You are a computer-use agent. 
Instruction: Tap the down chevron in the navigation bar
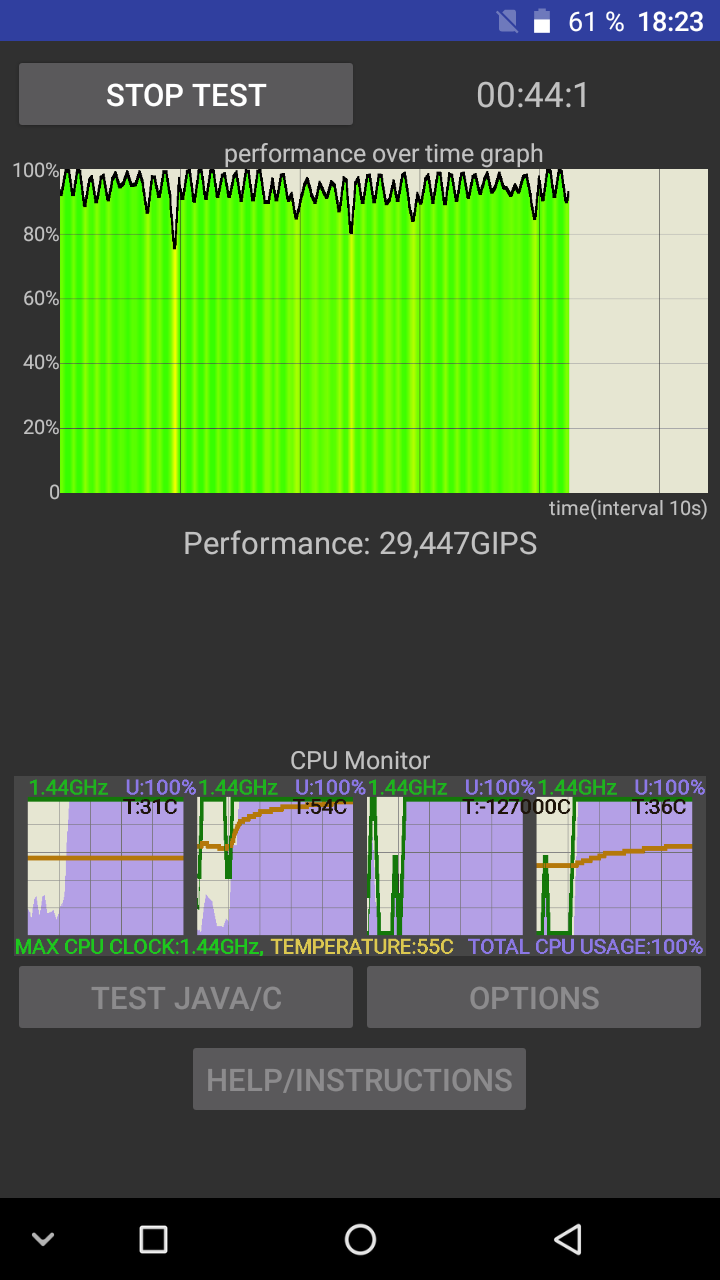pos(42,1240)
